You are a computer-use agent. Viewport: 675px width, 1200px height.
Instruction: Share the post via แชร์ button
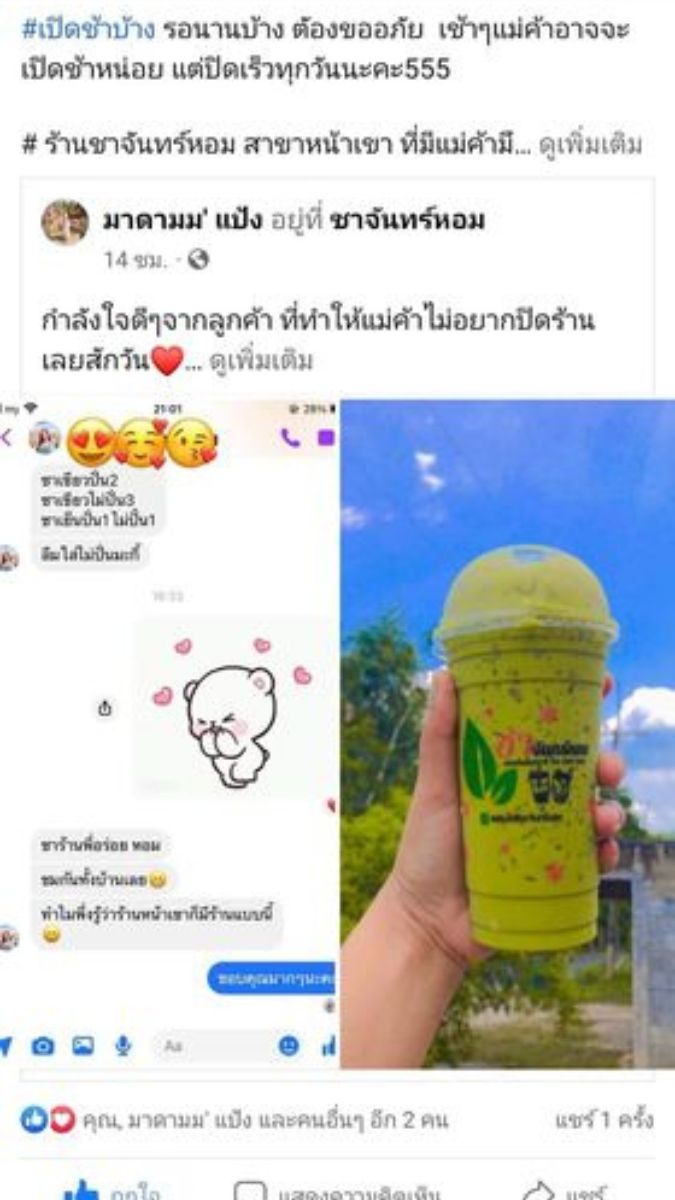coord(566,1189)
